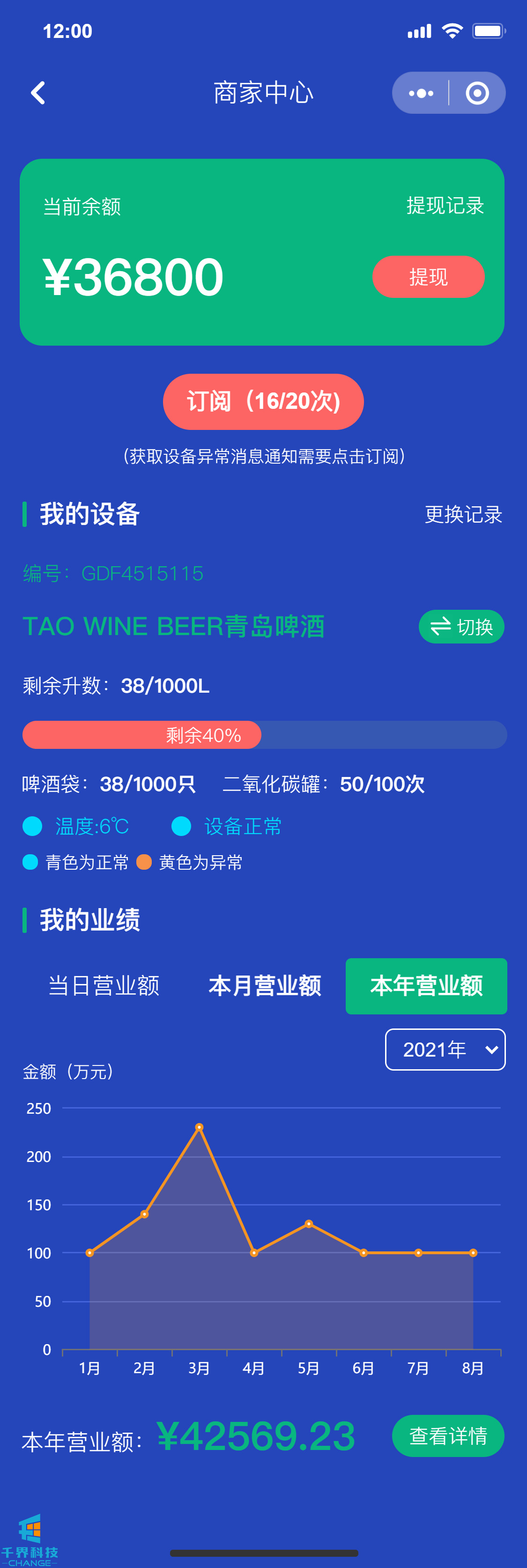
Task: Select the 本年营业额 tab
Action: click(426, 985)
